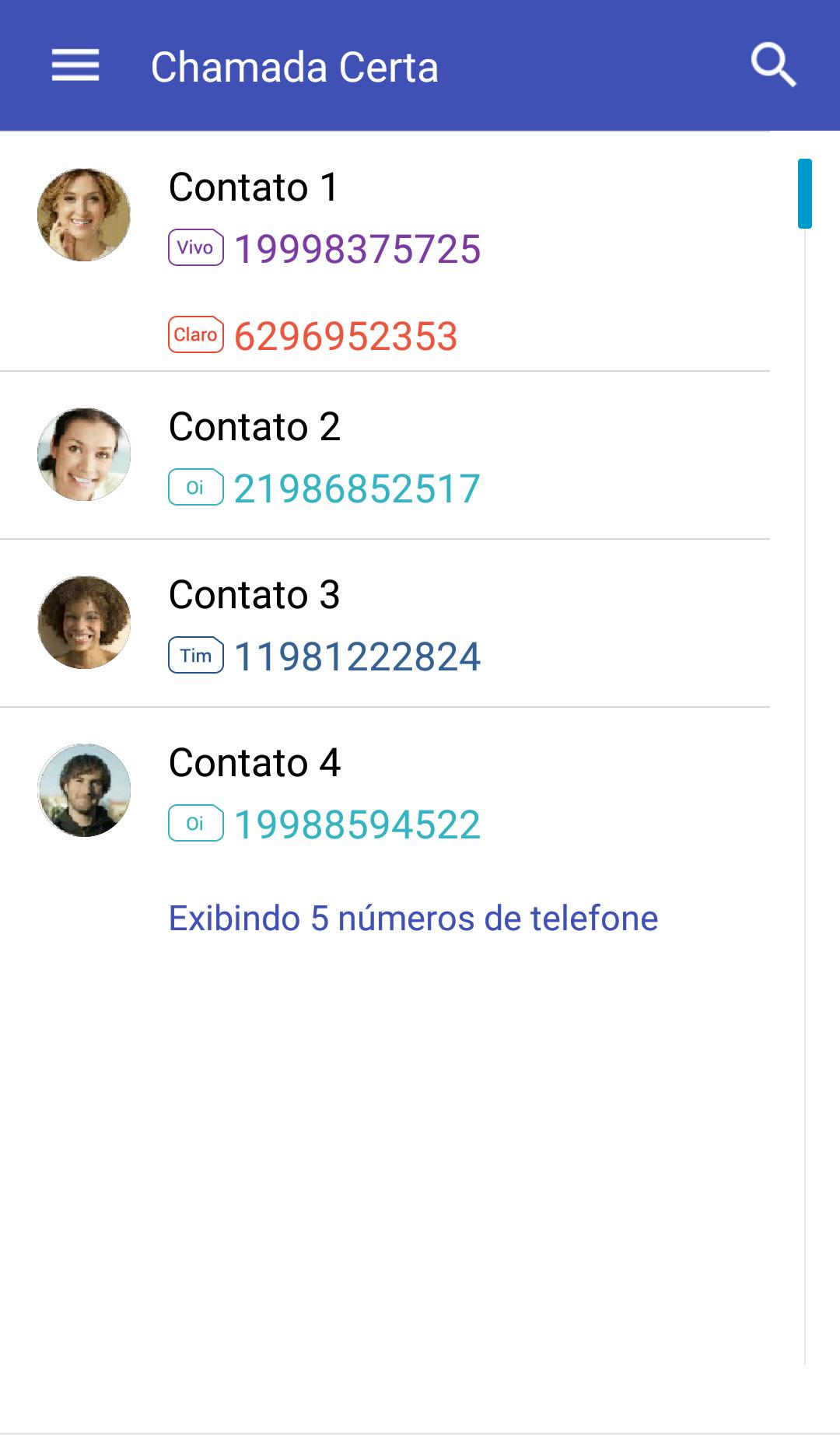The image size is (840, 1435).
Task: Select the Contato 3 name label
Action: point(254,595)
